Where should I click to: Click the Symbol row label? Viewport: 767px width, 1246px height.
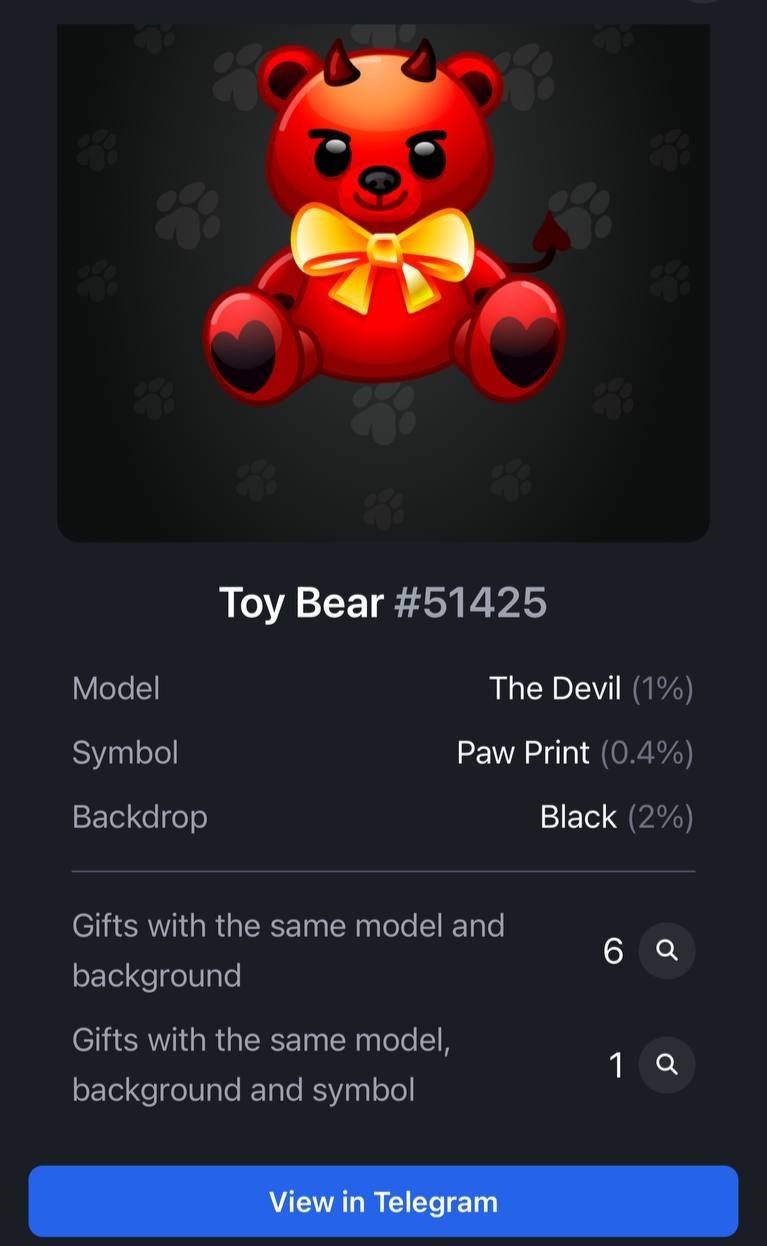[125, 752]
